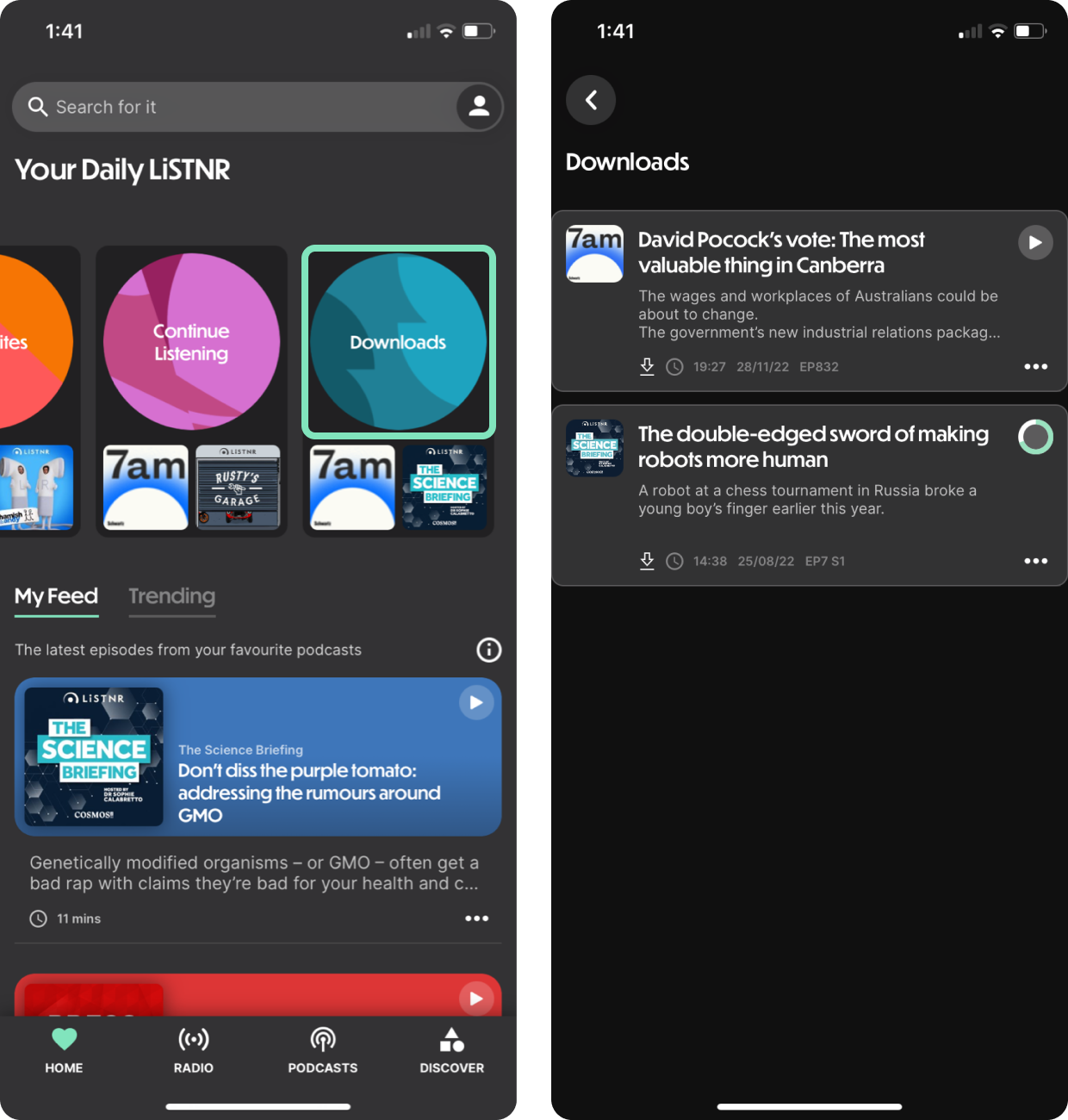Open the Podcasts tab
Viewport: 1068px width, 1120px height.
coord(323,1050)
